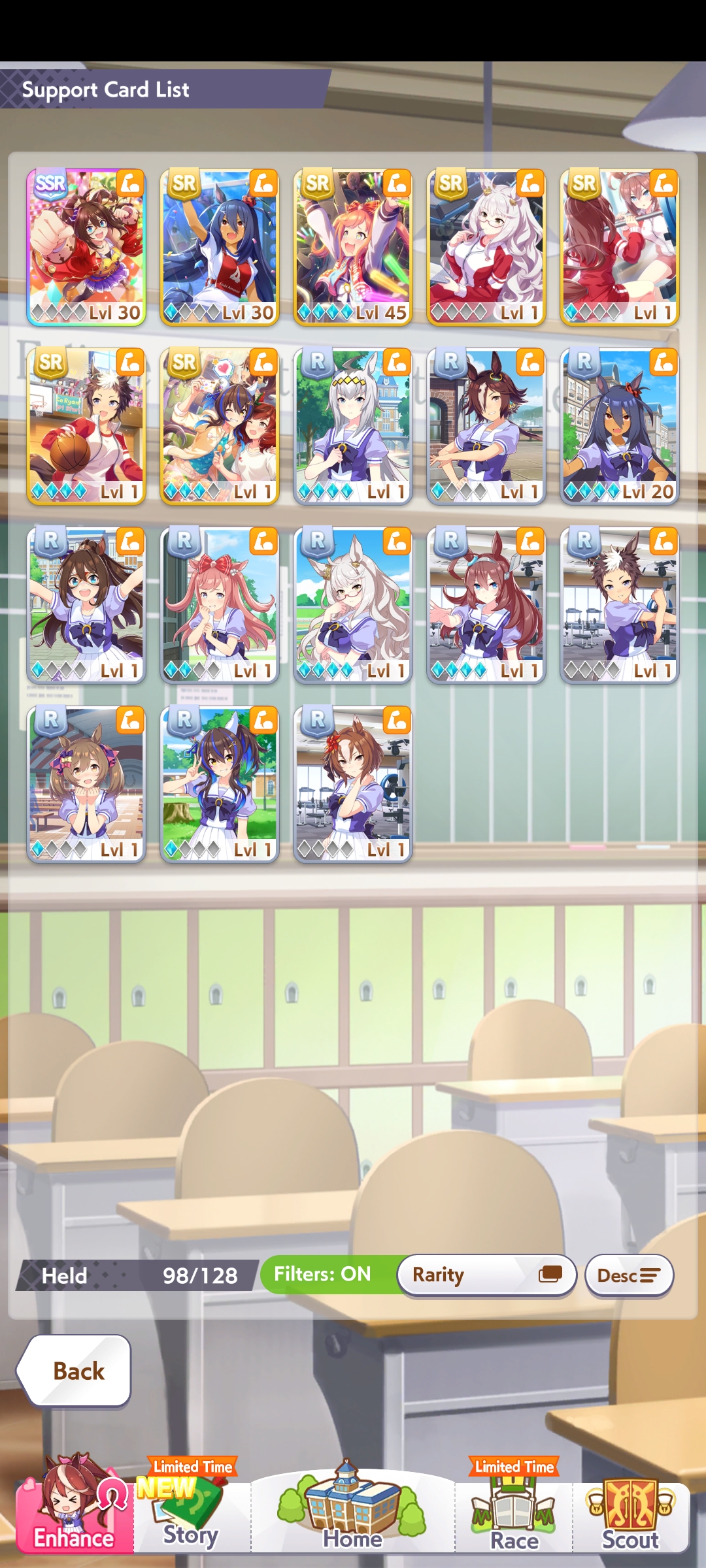Open the Scout tab
Image resolution: width=706 pixels, height=1568 pixels.
[630, 1516]
